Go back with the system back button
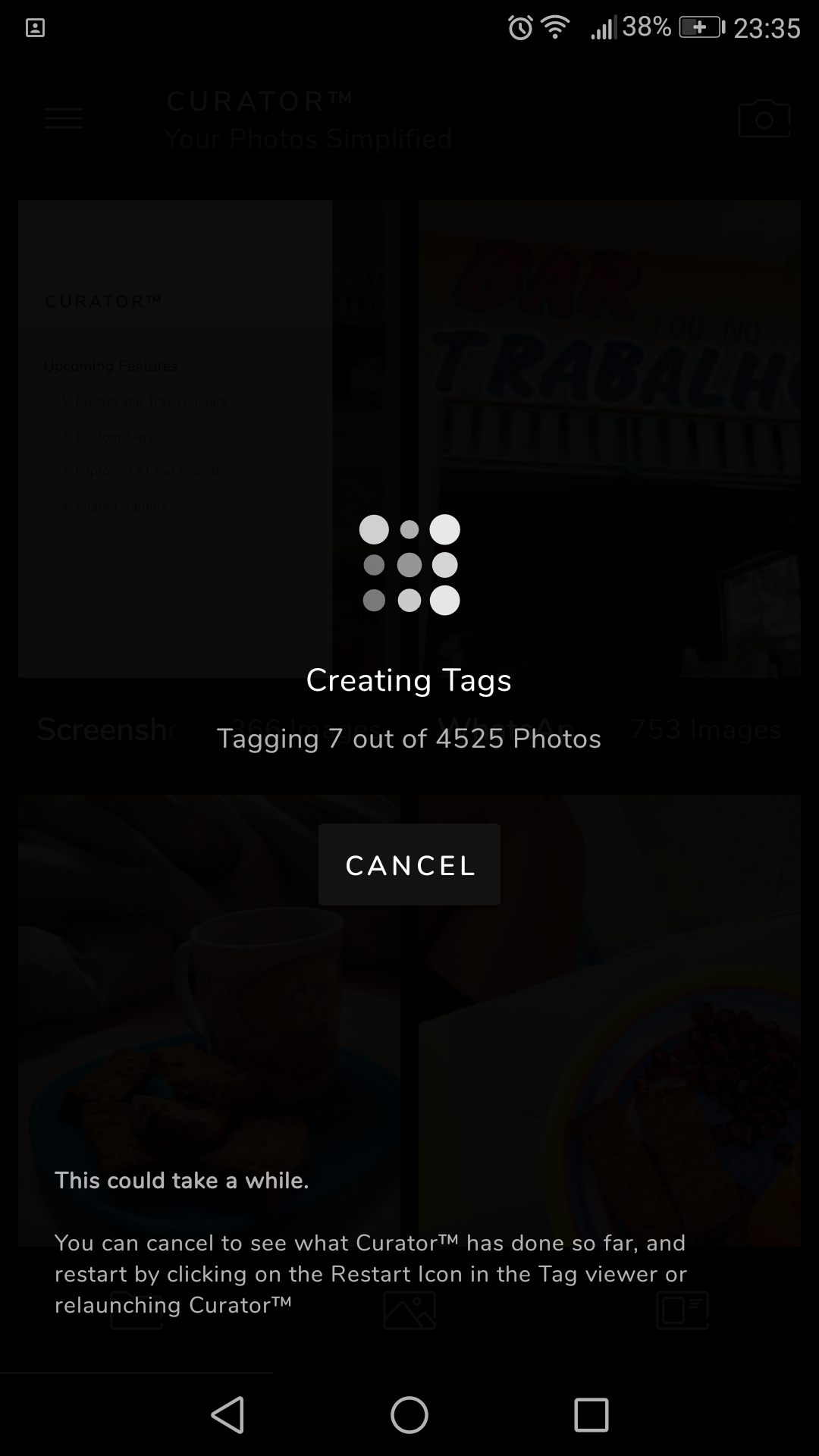The height and width of the screenshot is (1456, 819). point(227,1415)
